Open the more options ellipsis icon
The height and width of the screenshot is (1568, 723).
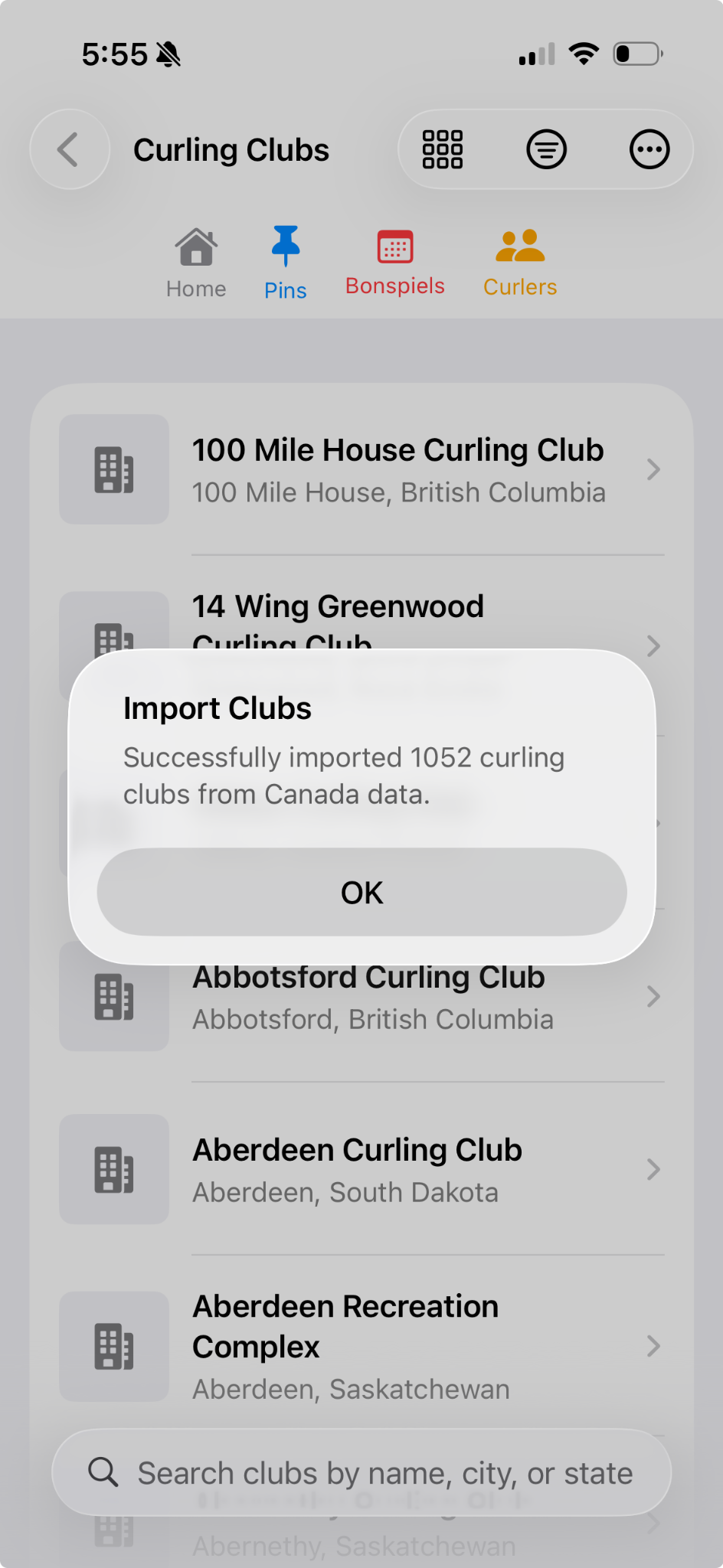tap(649, 149)
